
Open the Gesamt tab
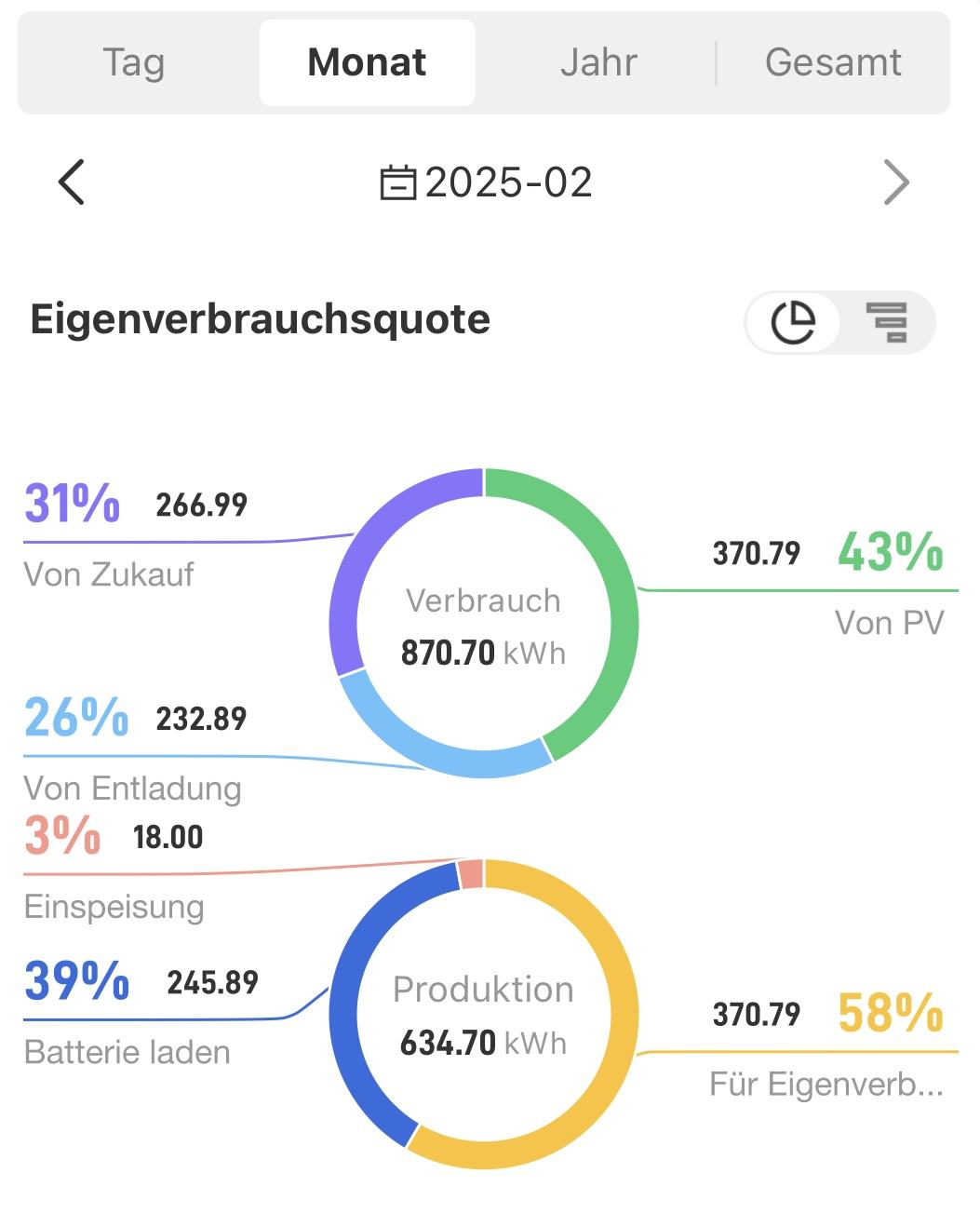[x=833, y=62]
